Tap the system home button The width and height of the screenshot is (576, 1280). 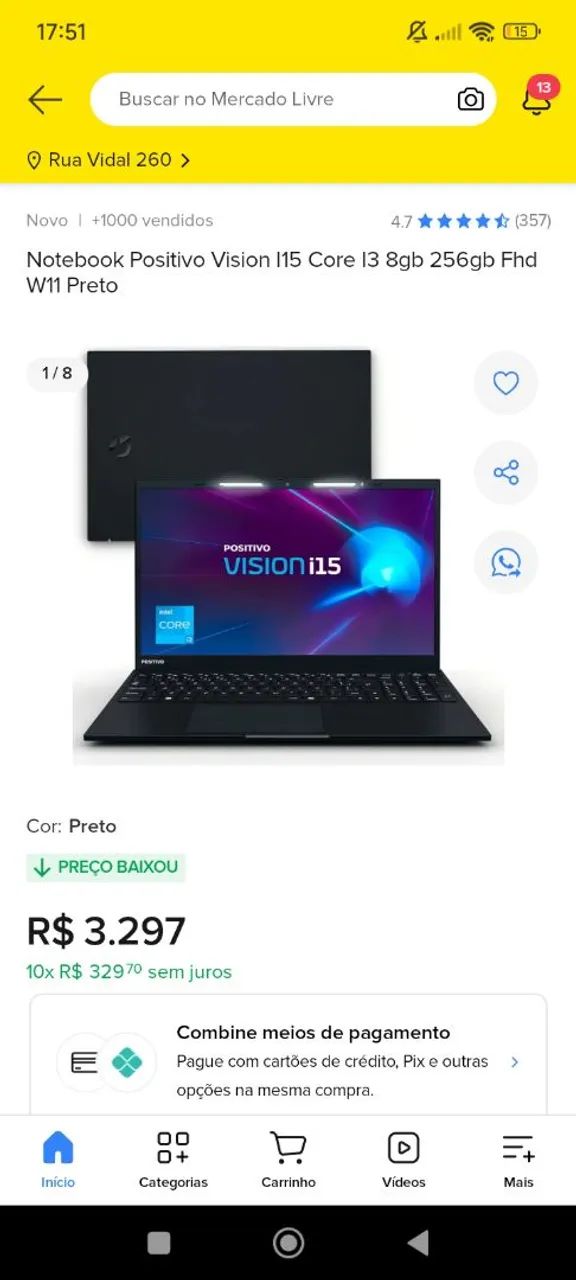point(288,1243)
